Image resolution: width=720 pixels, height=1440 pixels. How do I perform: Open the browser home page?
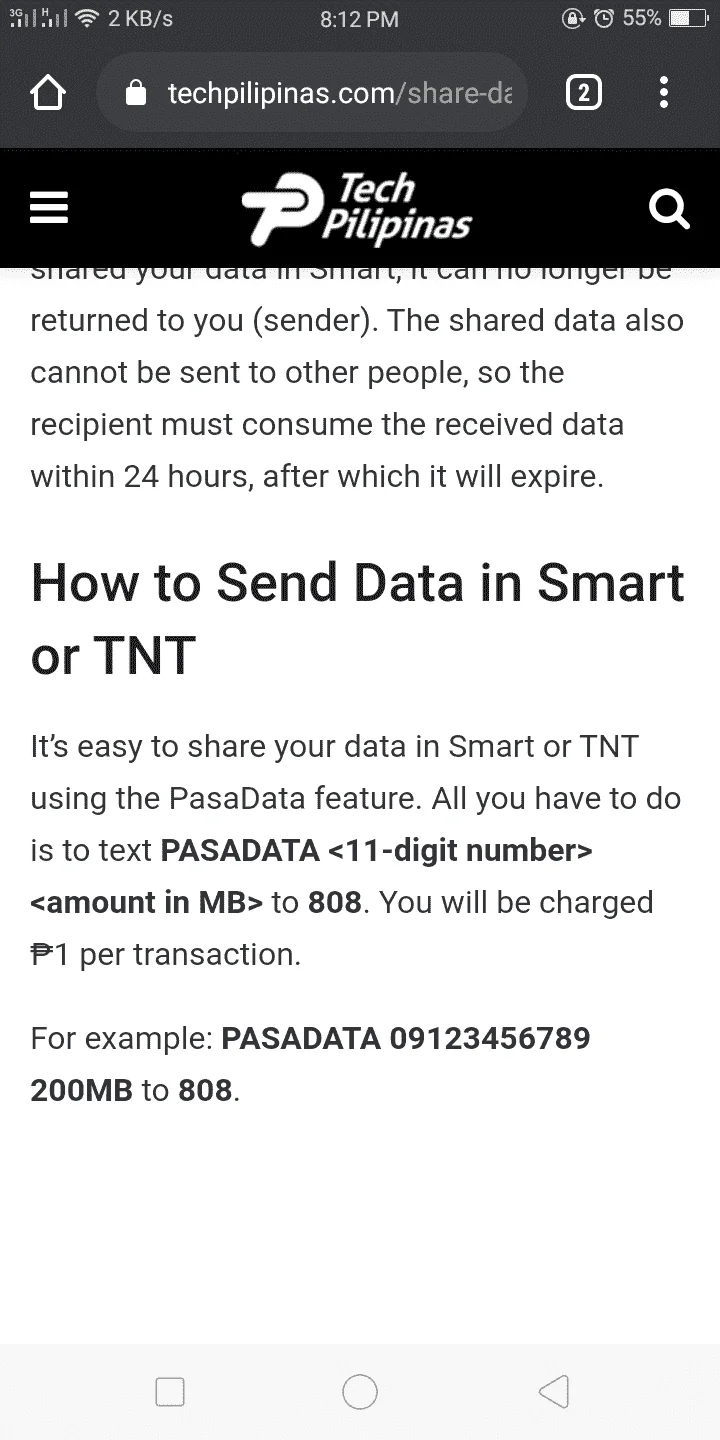coord(49,94)
